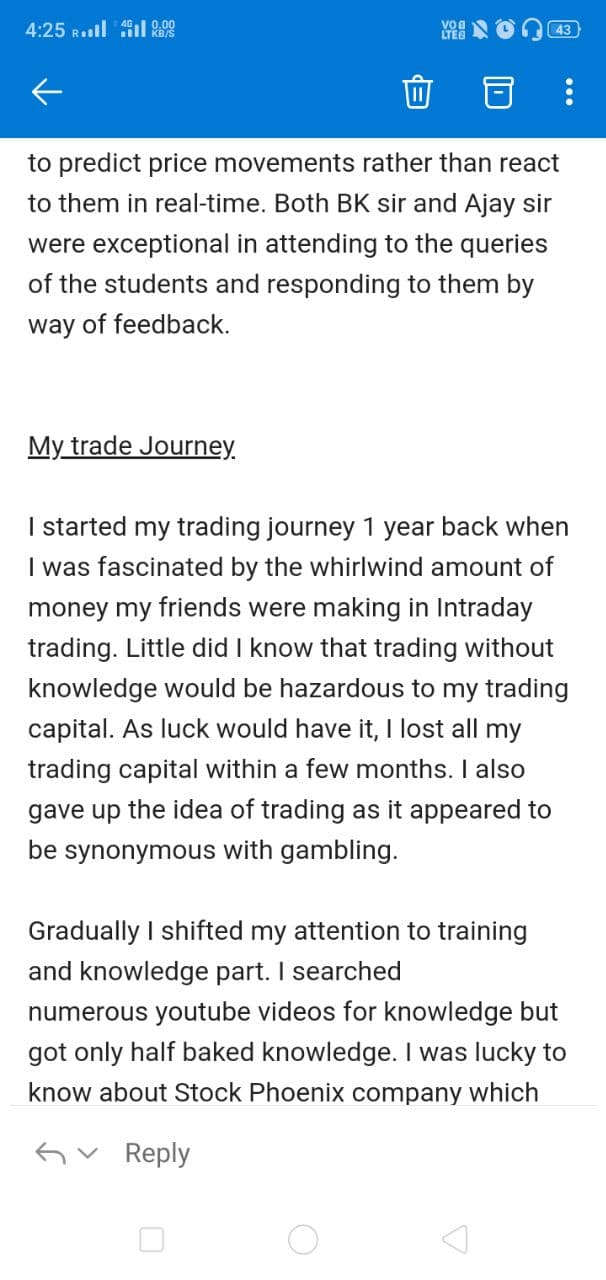Image resolution: width=606 pixels, height=1280 pixels.
Task: Delete this email with the trash icon
Action: tap(416, 93)
